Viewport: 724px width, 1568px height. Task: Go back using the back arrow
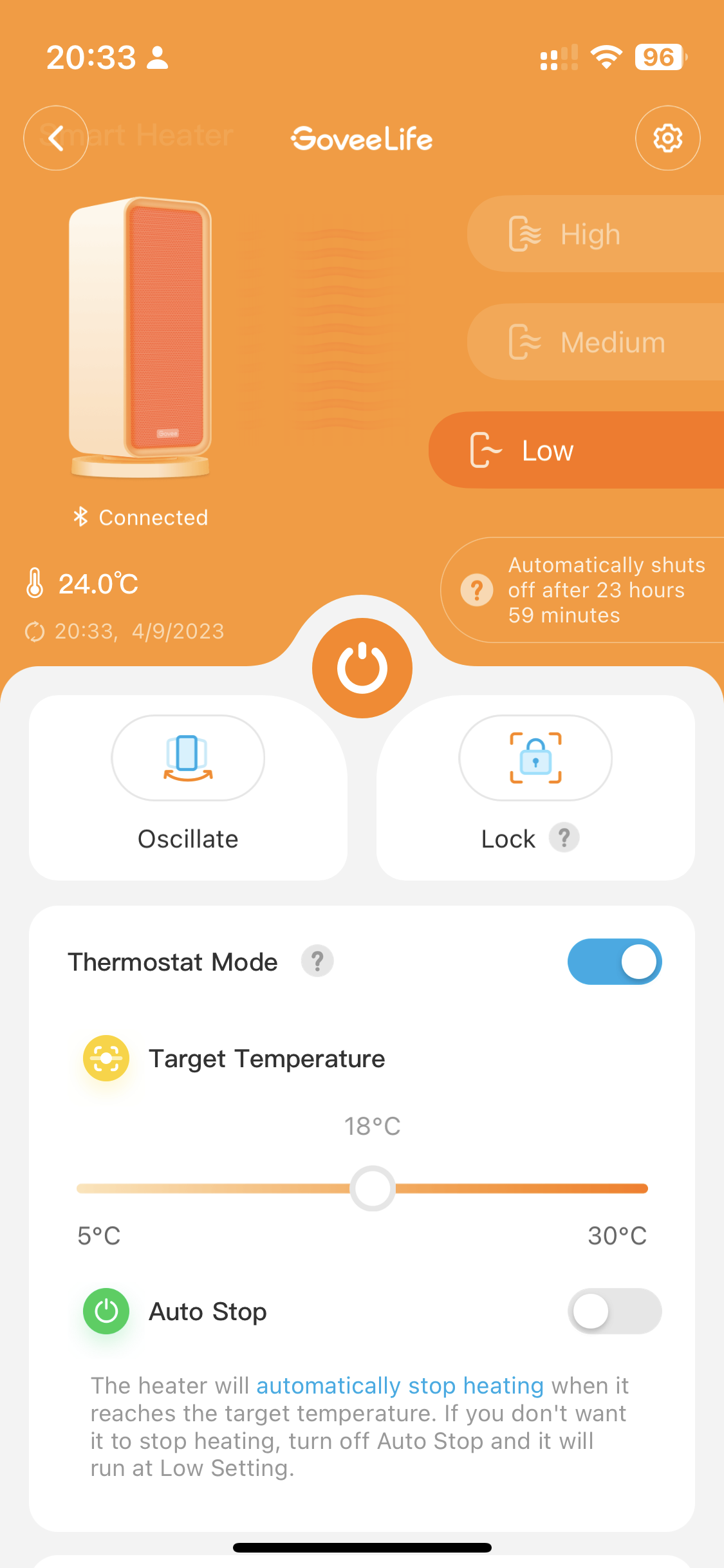56,138
